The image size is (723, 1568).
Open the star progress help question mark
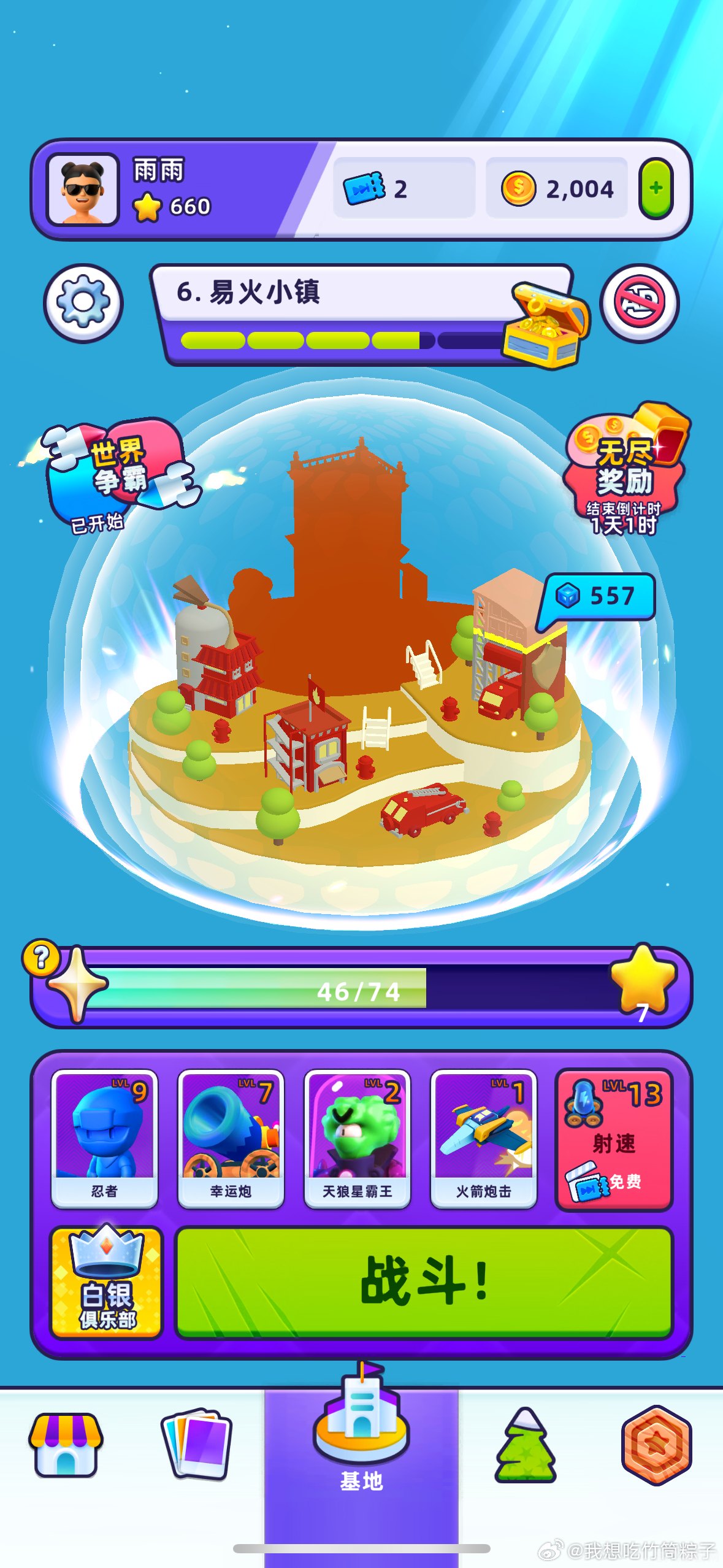[x=40, y=958]
